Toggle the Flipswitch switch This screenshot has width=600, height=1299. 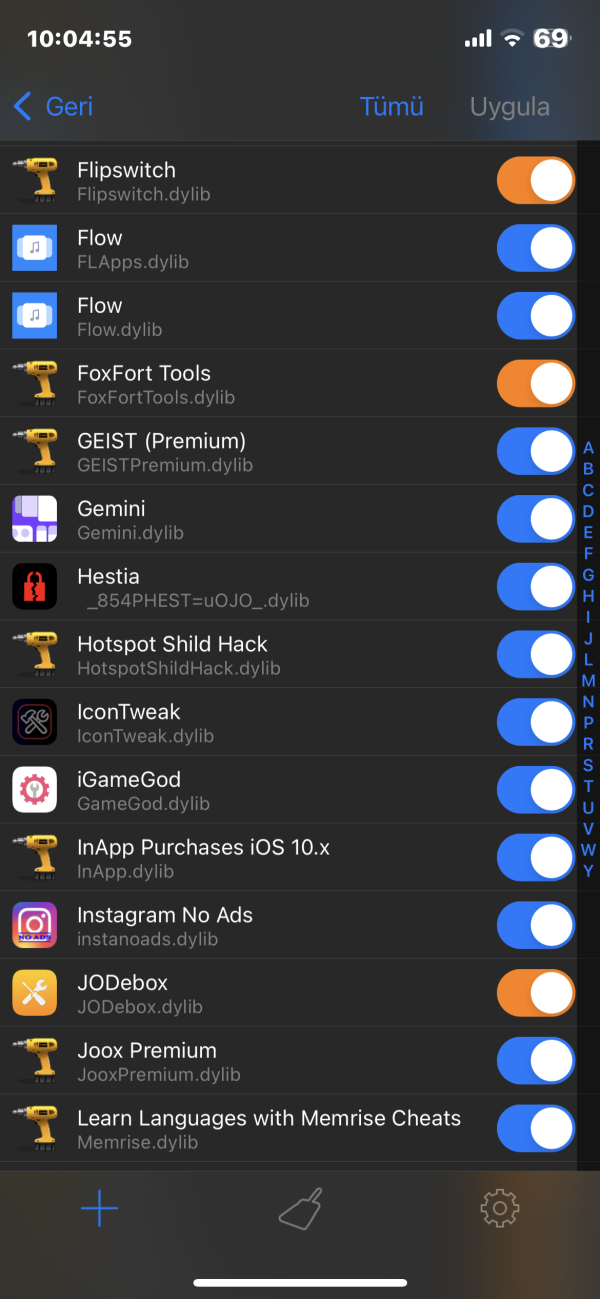tap(535, 181)
